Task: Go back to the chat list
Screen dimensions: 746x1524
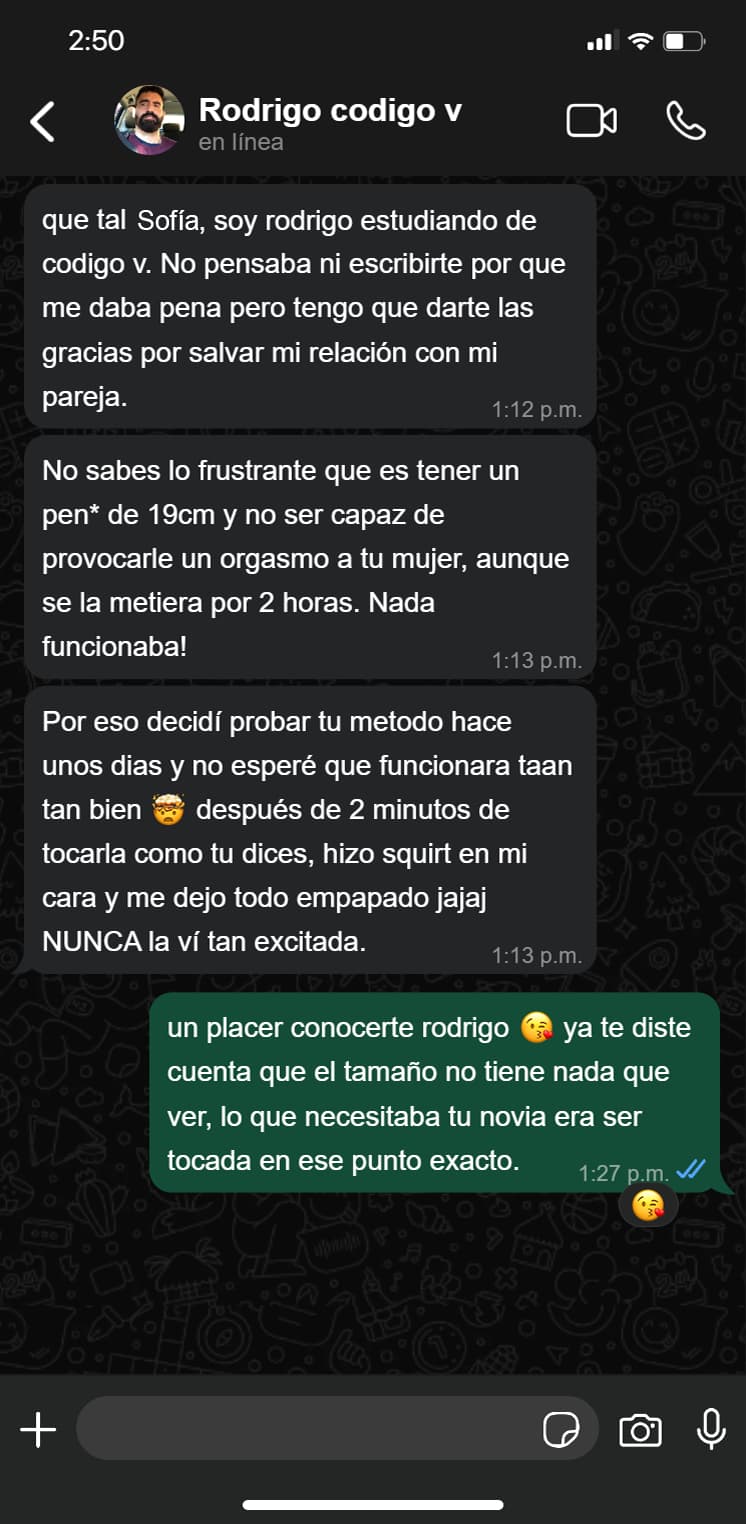Action: click(42, 121)
